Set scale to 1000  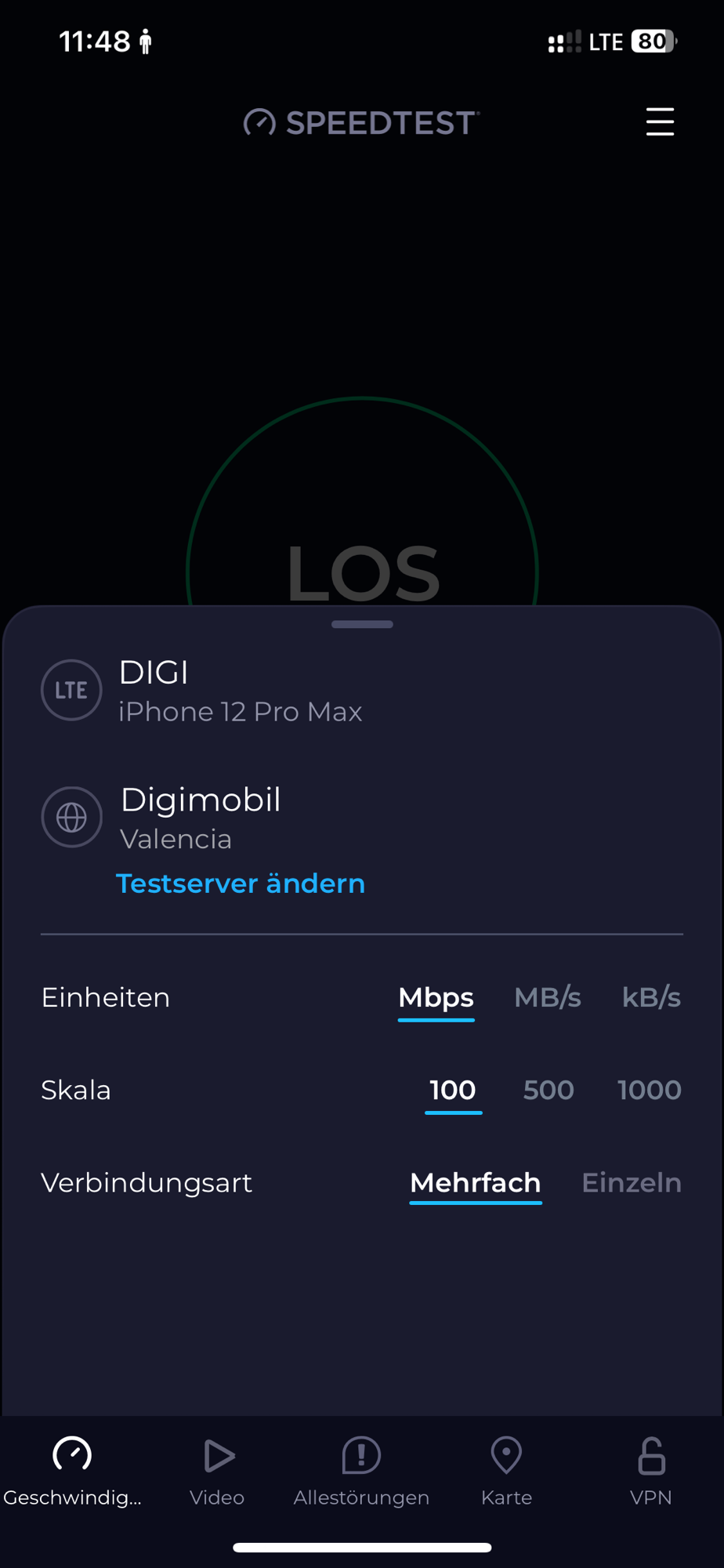point(650,1091)
